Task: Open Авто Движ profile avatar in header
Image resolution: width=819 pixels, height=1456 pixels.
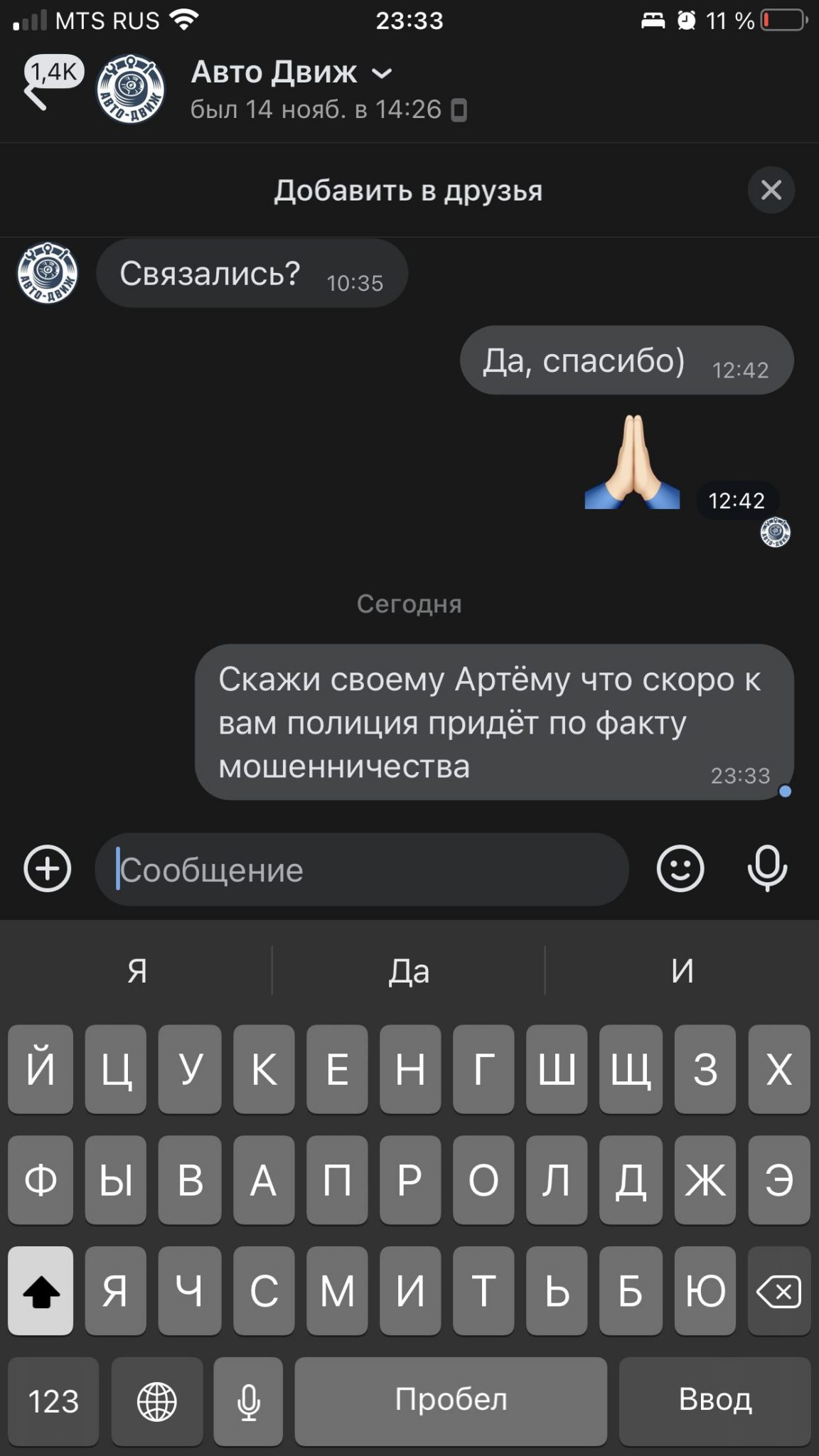Action: (x=130, y=89)
